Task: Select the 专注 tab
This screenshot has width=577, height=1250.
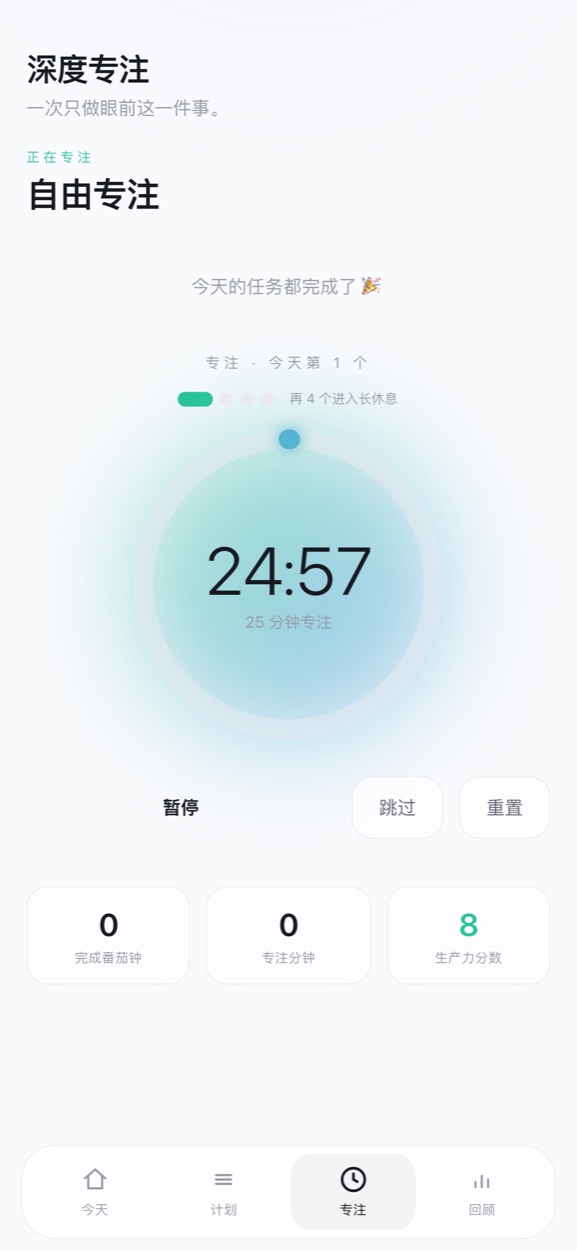Action: click(x=353, y=1192)
